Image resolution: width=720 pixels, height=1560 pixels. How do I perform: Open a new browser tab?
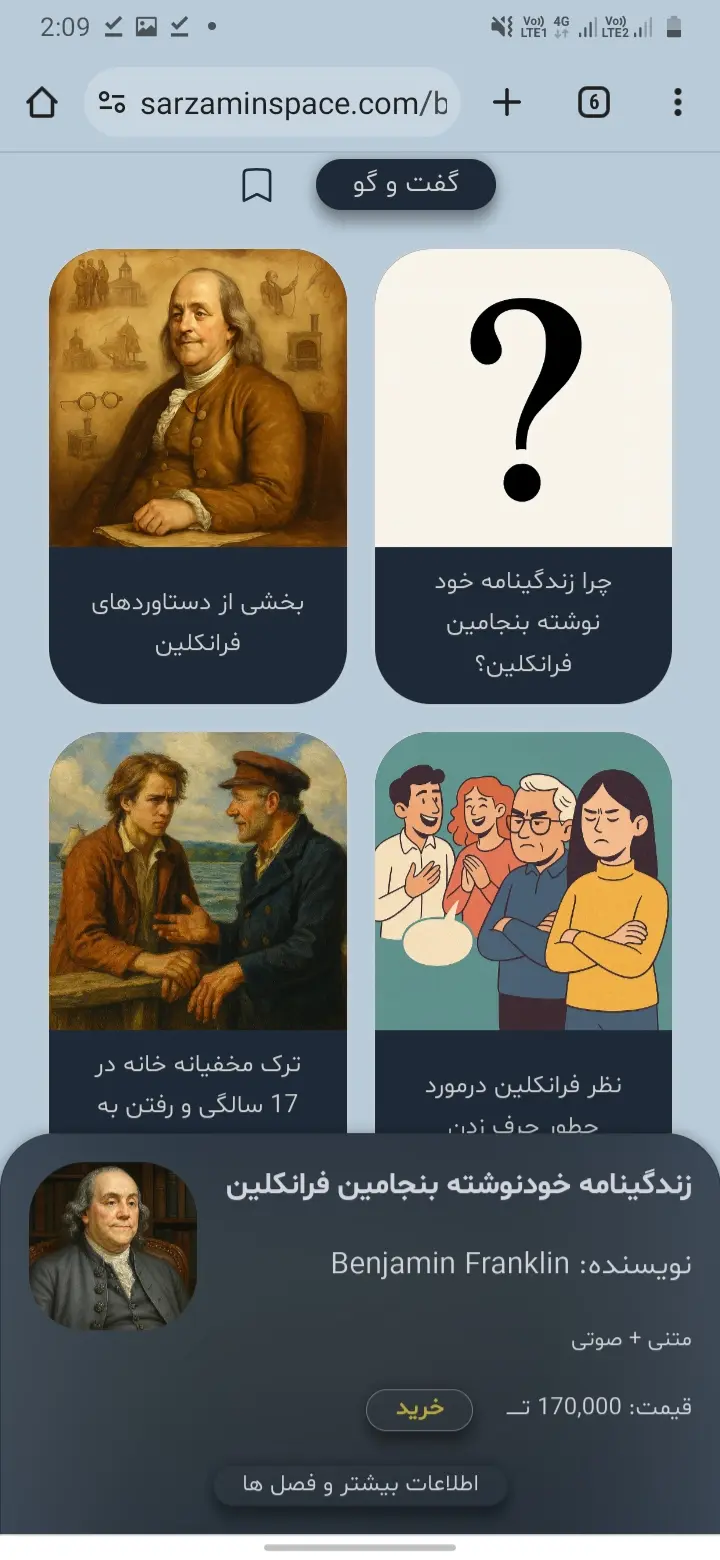pyautogui.click(x=507, y=102)
